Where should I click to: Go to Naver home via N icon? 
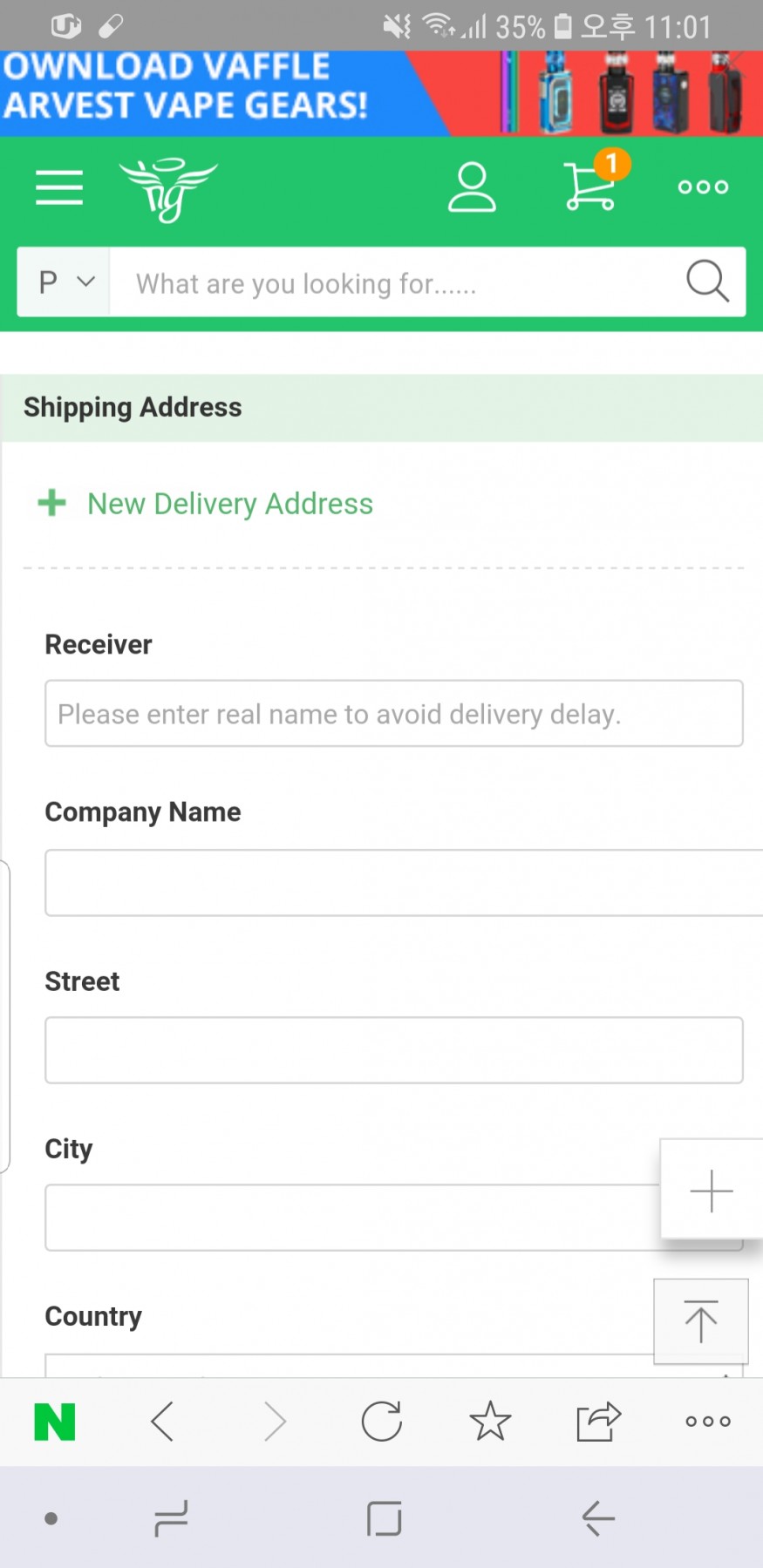54,1422
